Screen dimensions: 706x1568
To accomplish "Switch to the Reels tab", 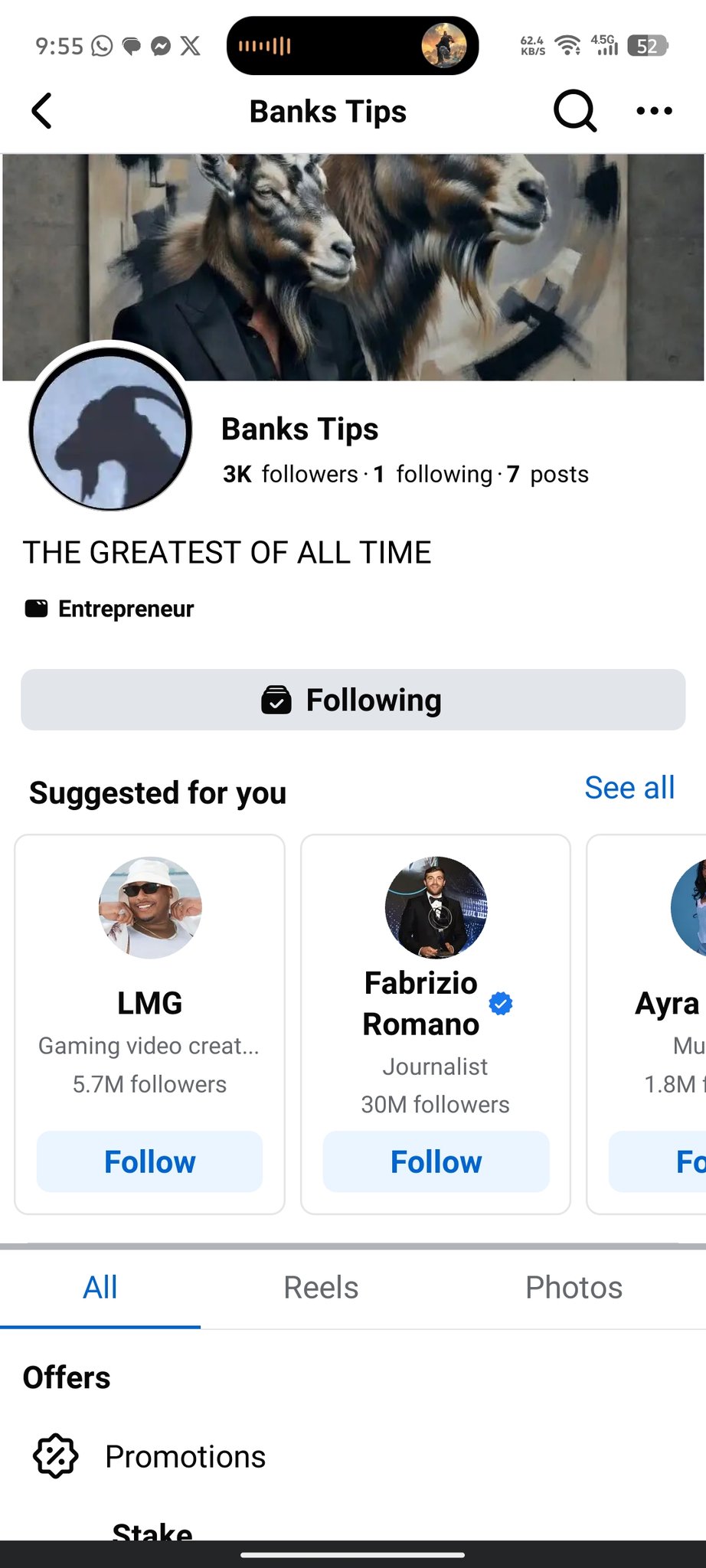I will (321, 1288).
